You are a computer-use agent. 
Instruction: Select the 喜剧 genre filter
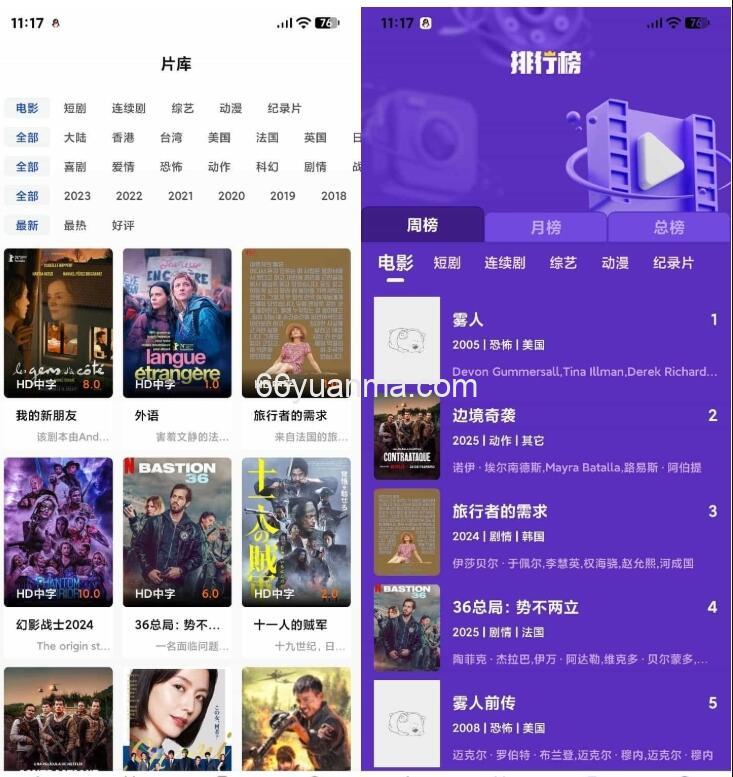click(75, 166)
